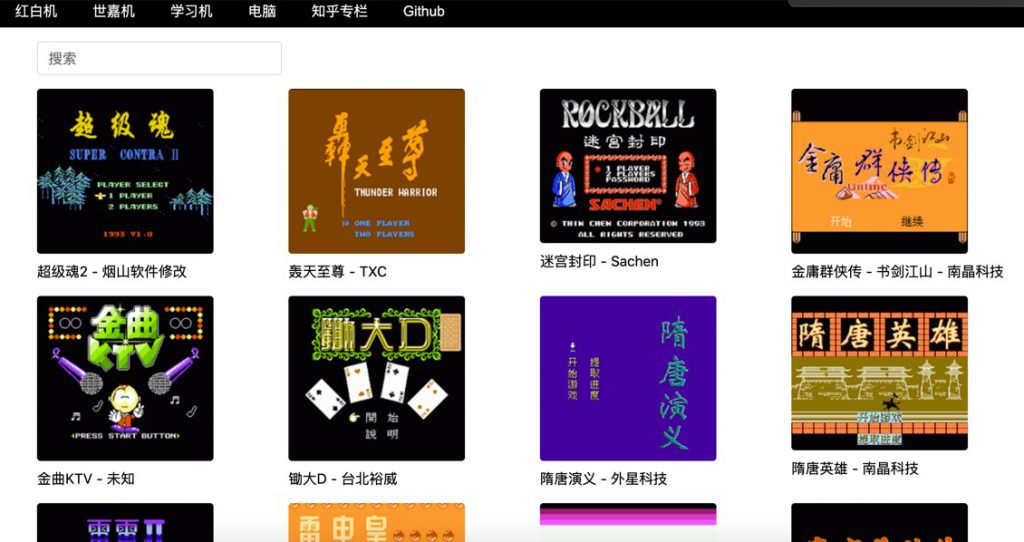Open 隋唐演义 - 外星科技 game

point(628,378)
